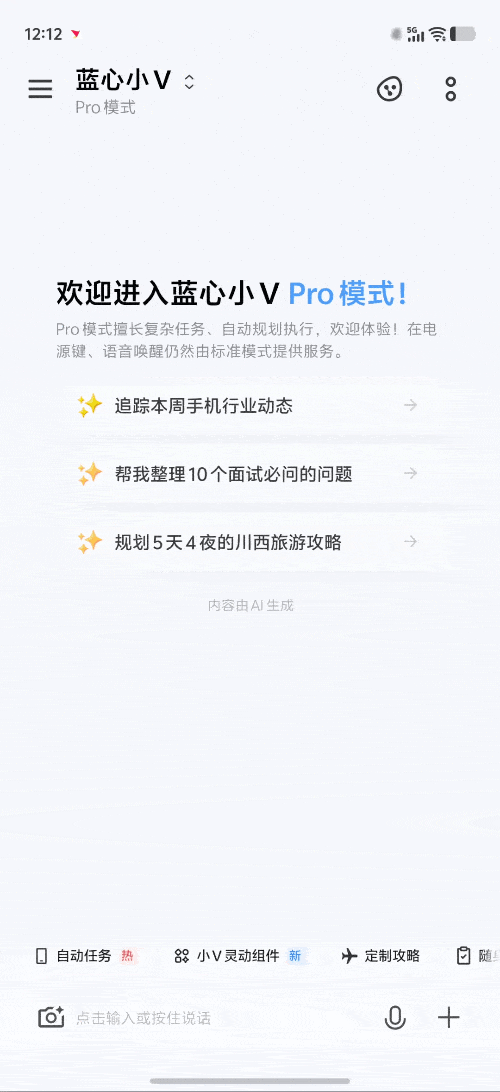
Task: Select suggestion 追踪本周手机行业动态
Action: coord(248,405)
